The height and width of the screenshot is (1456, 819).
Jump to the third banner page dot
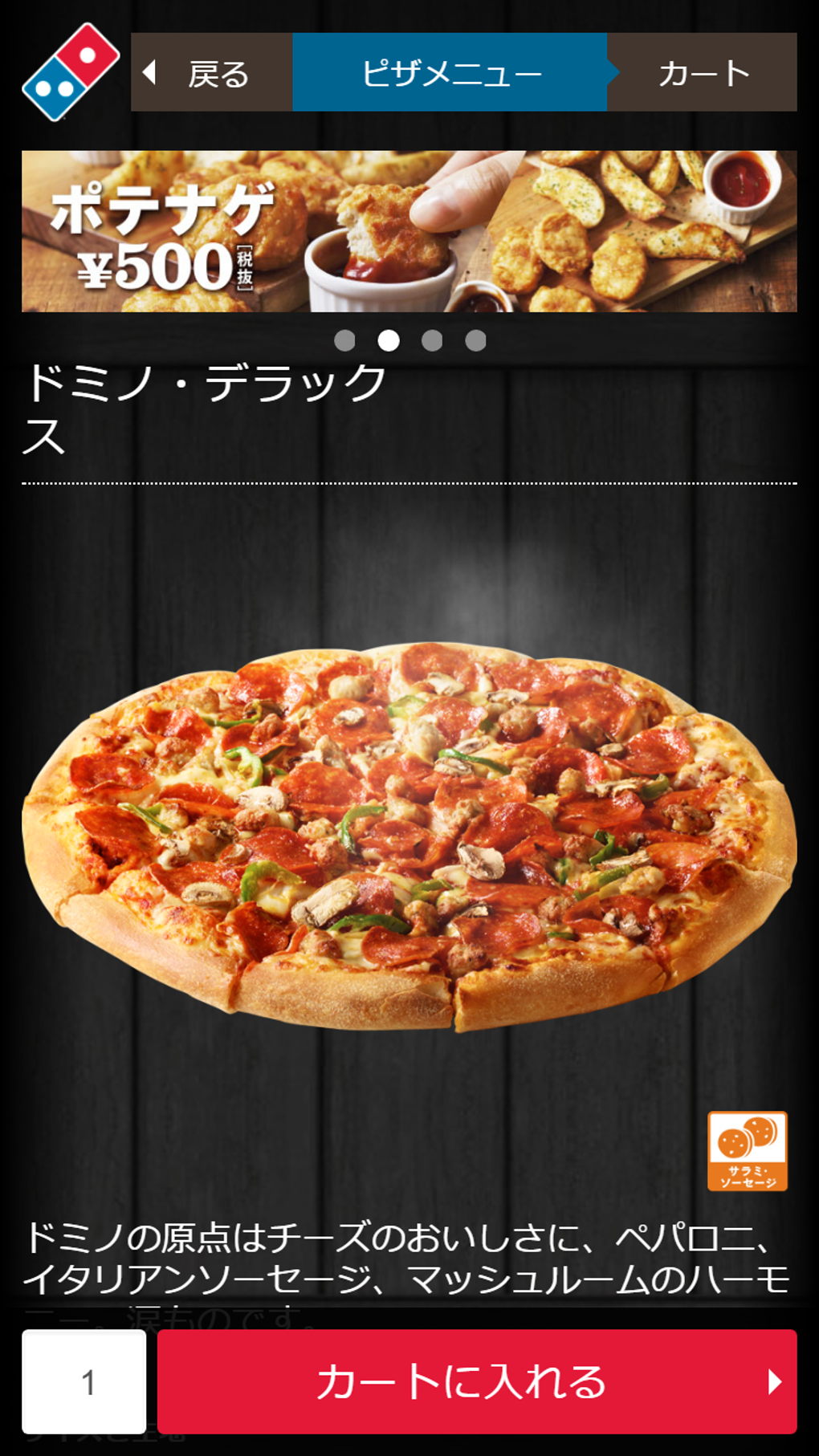(432, 341)
